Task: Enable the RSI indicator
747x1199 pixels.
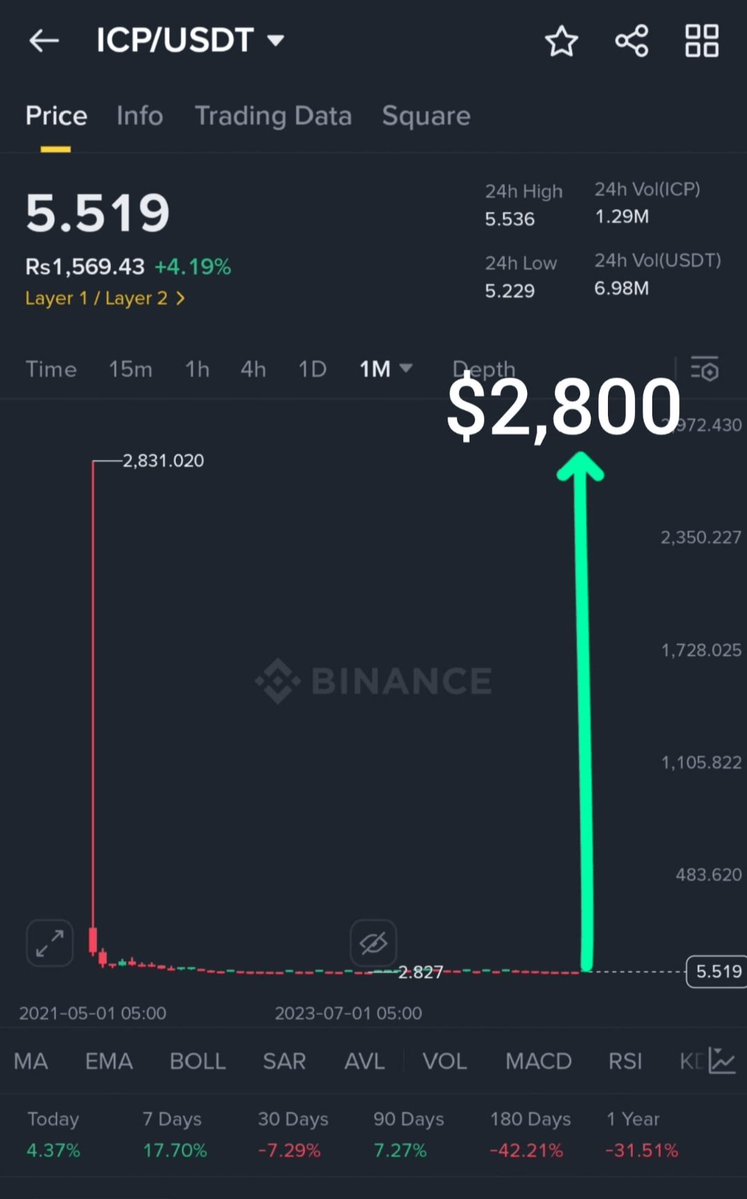Action: coord(625,1061)
